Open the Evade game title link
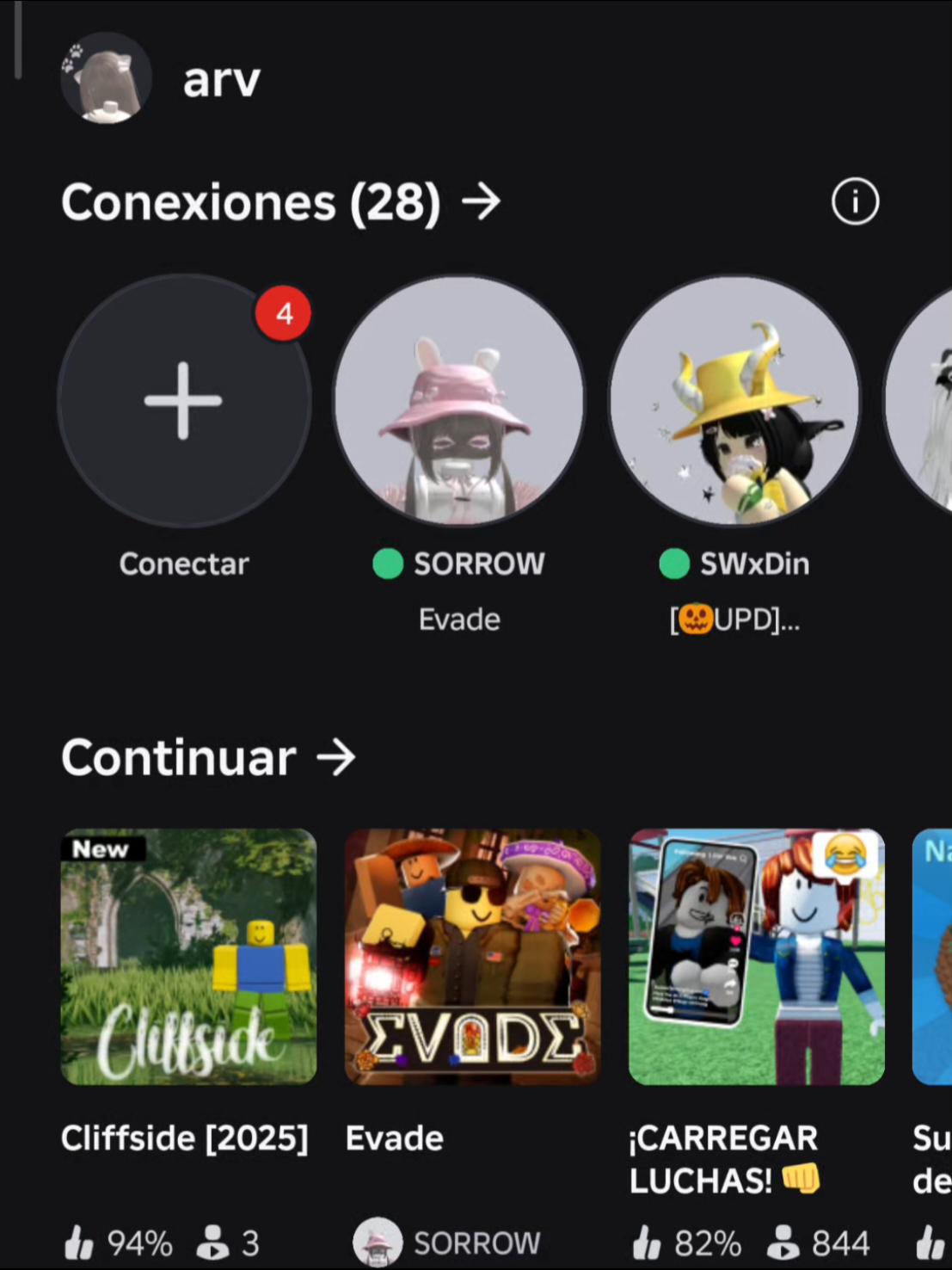 coord(394,1137)
